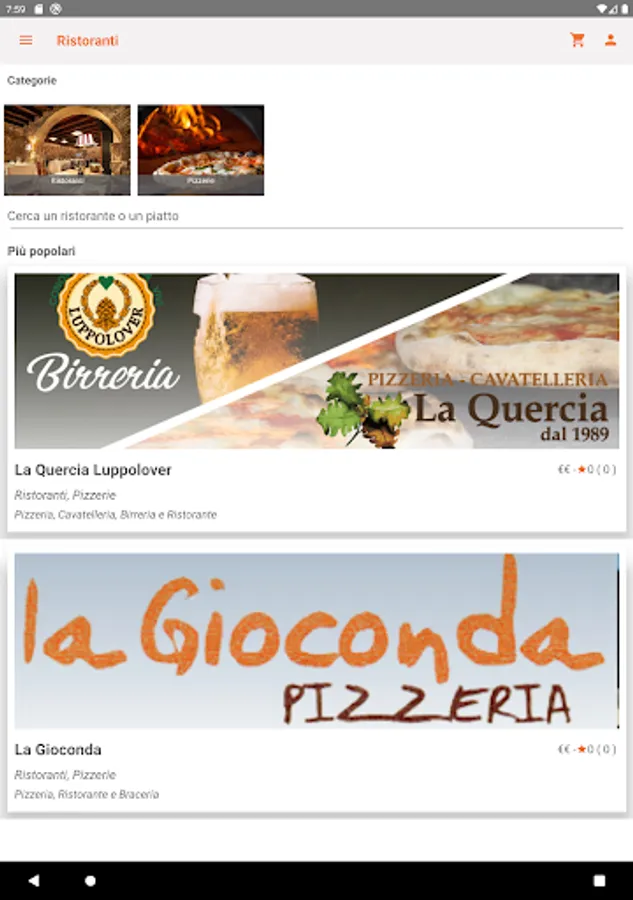This screenshot has width=633, height=900.
Task: Open the La Quercia Luppolover restaurant card
Action: pos(316,398)
